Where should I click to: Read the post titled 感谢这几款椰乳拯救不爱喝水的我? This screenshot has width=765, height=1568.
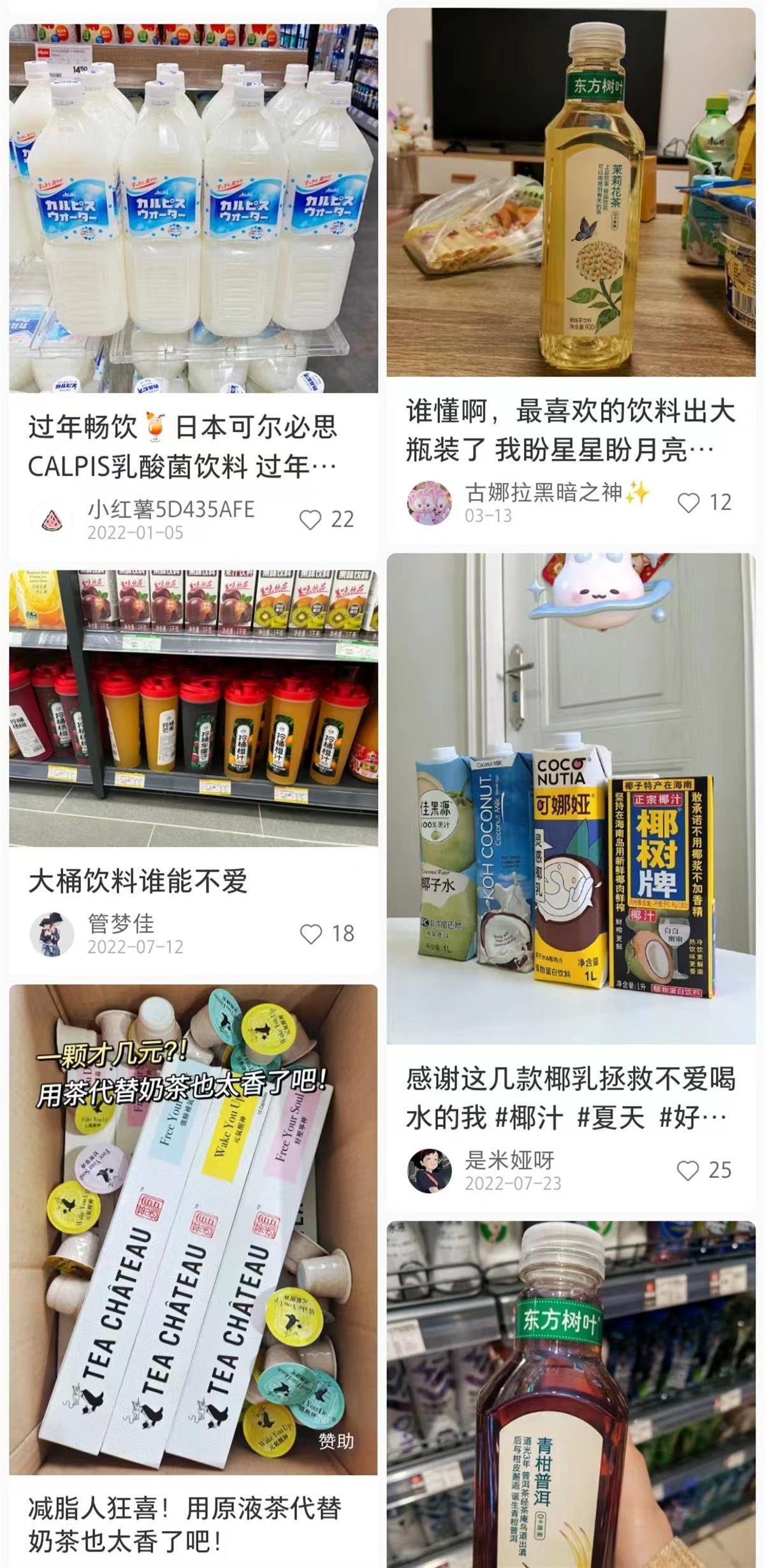pyautogui.click(x=571, y=1098)
